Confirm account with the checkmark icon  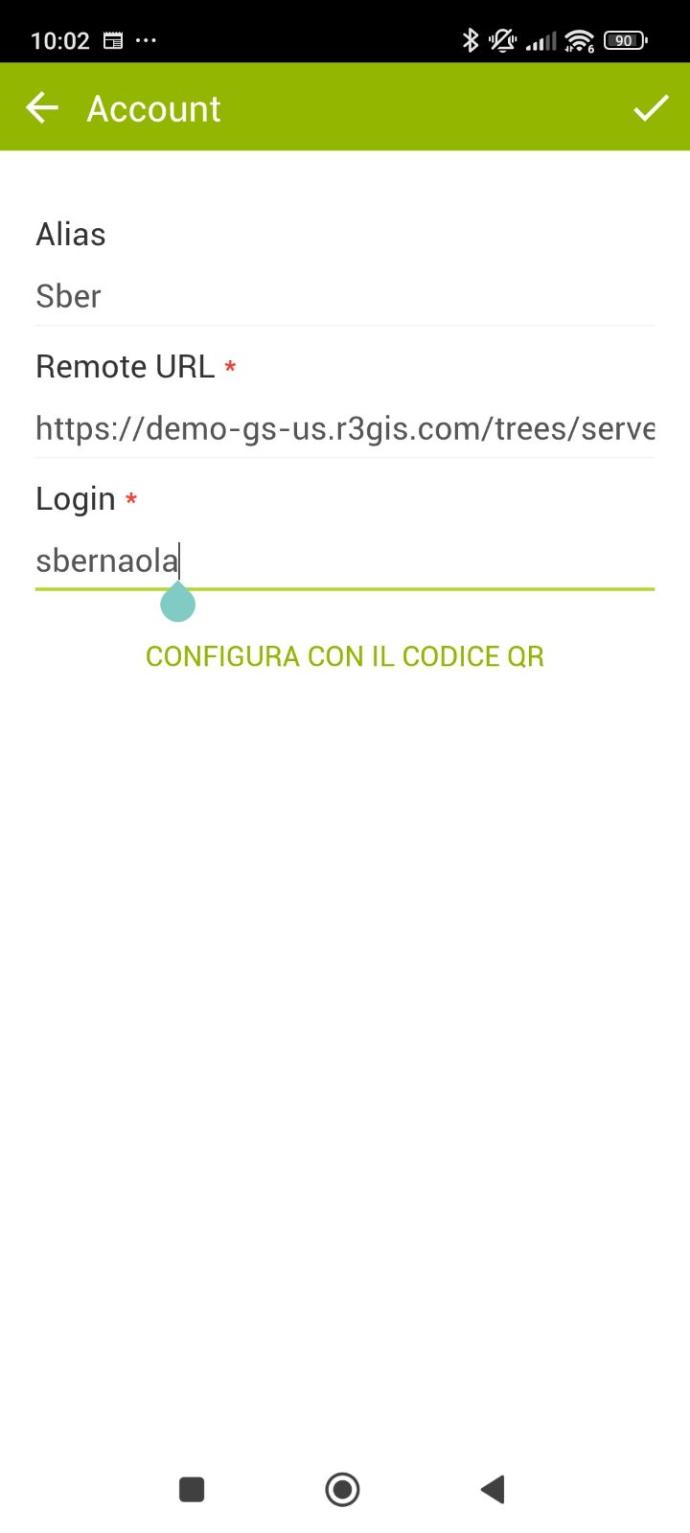[650, 108]
